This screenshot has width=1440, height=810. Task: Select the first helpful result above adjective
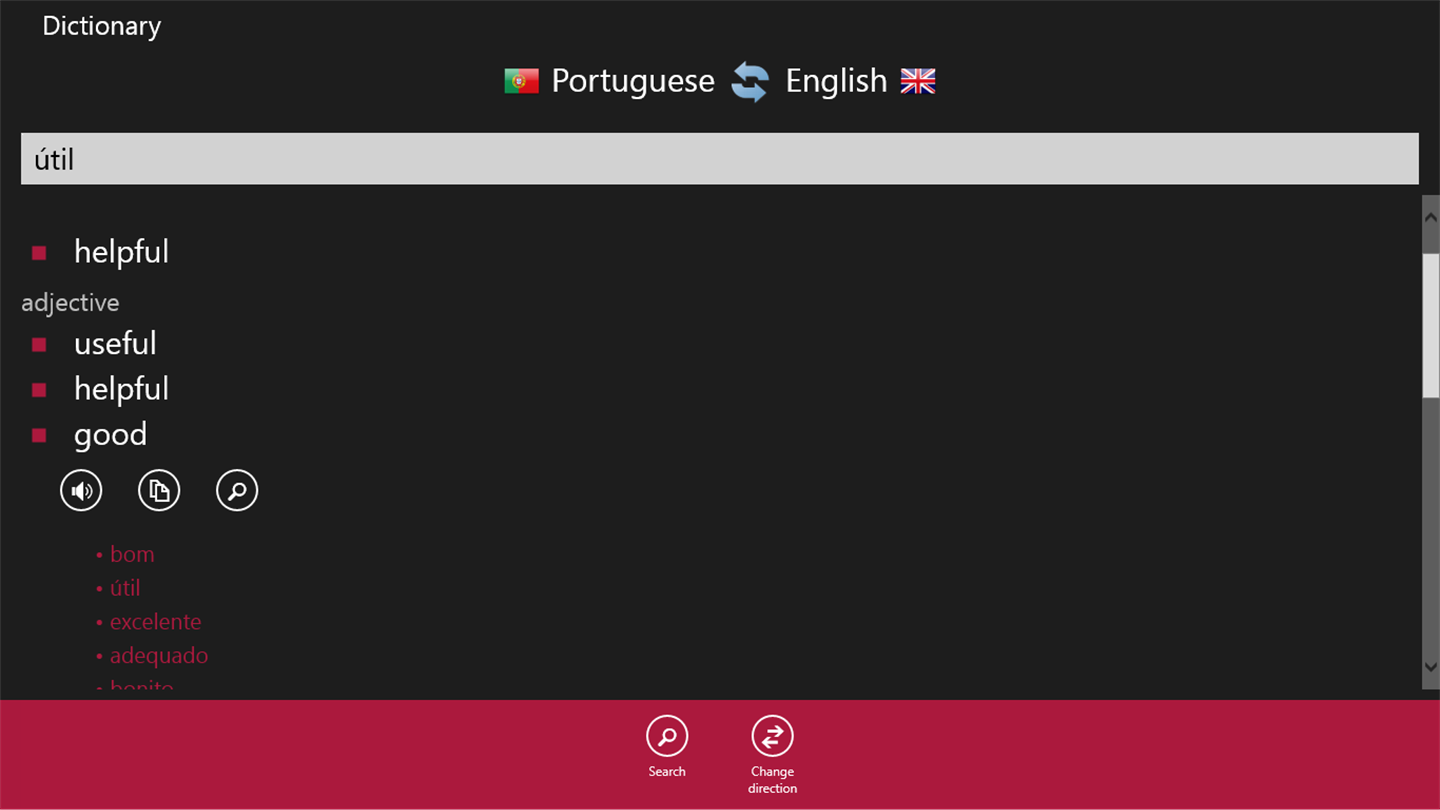coord(121,252)
